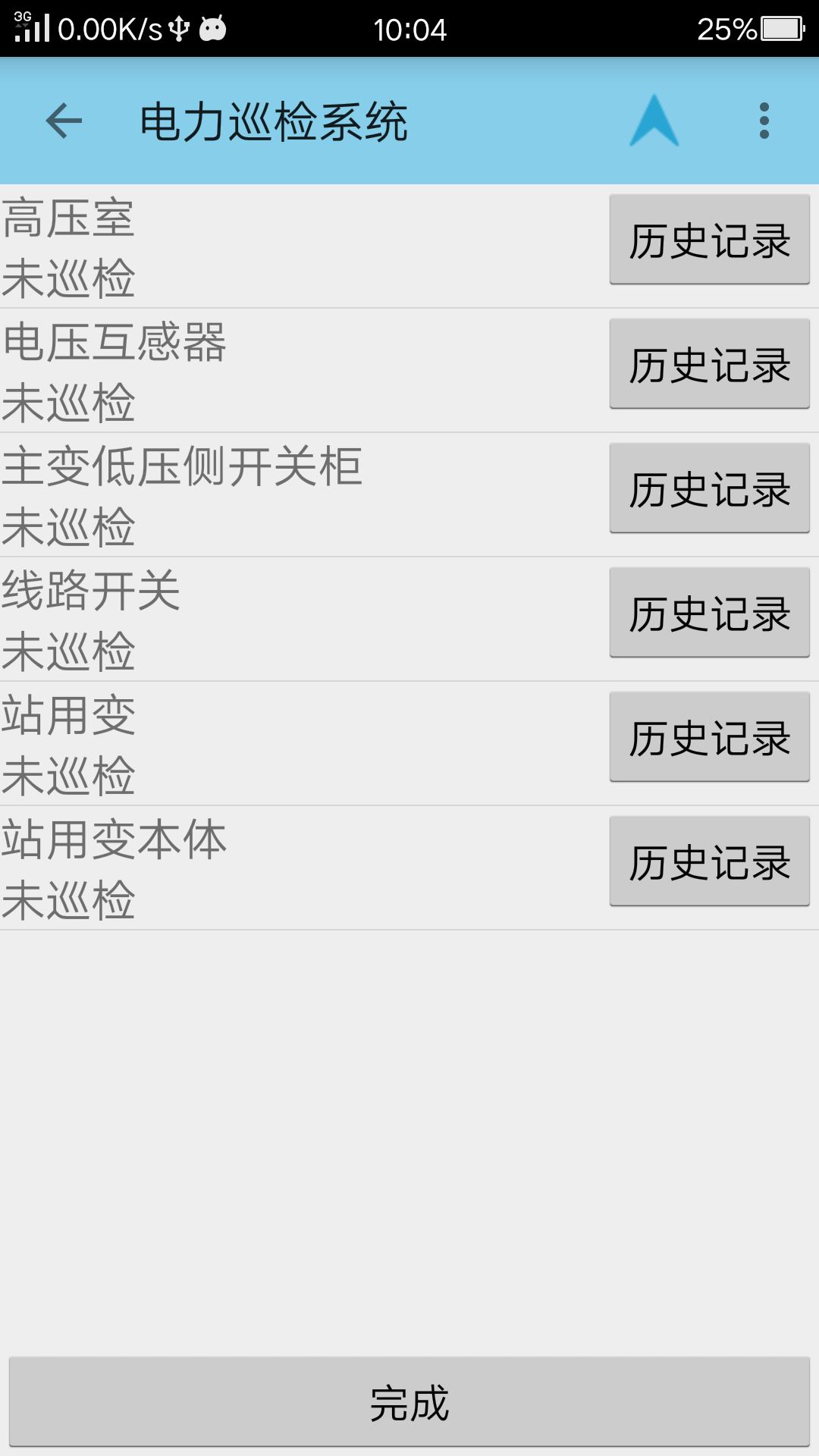Open the overflow menu

[x=764, y=121]
